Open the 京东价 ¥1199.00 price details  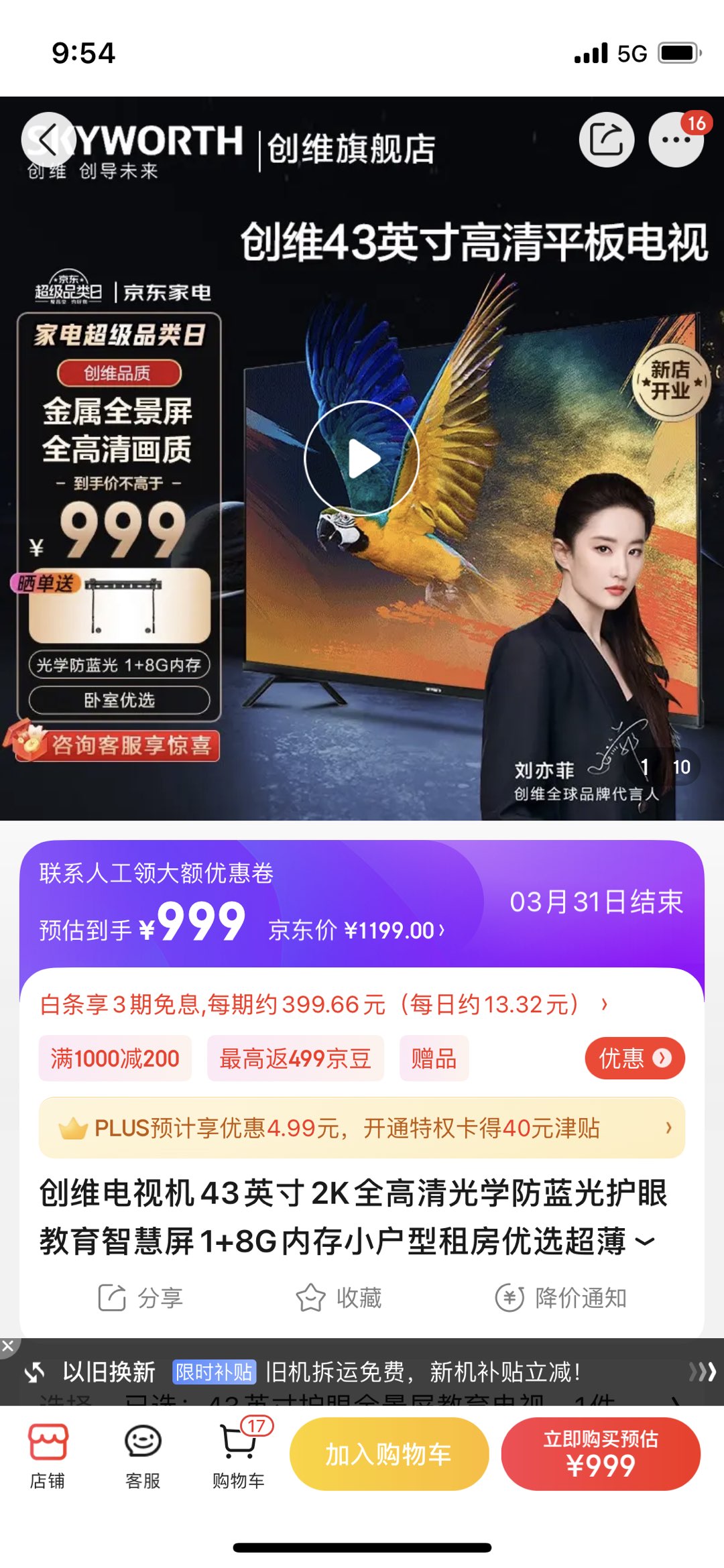pyautogui.click(x=356, y=930)
